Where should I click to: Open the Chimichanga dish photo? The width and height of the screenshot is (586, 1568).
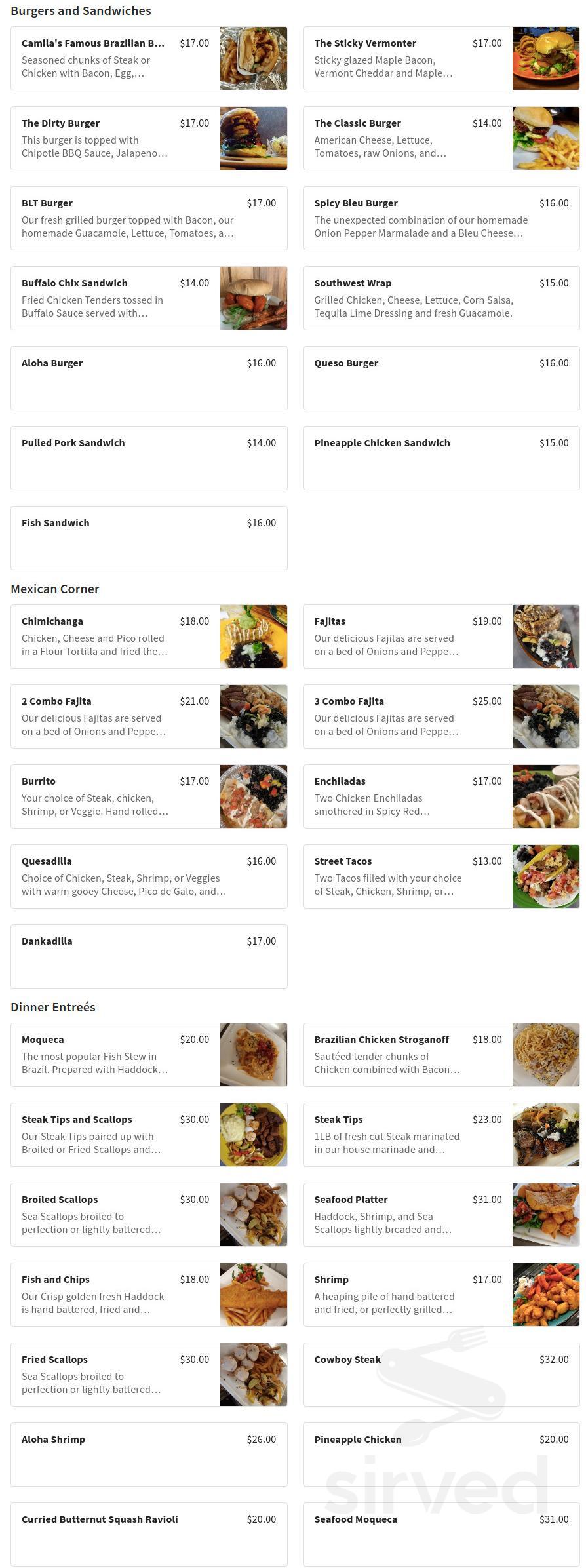[x=254, y=636]
